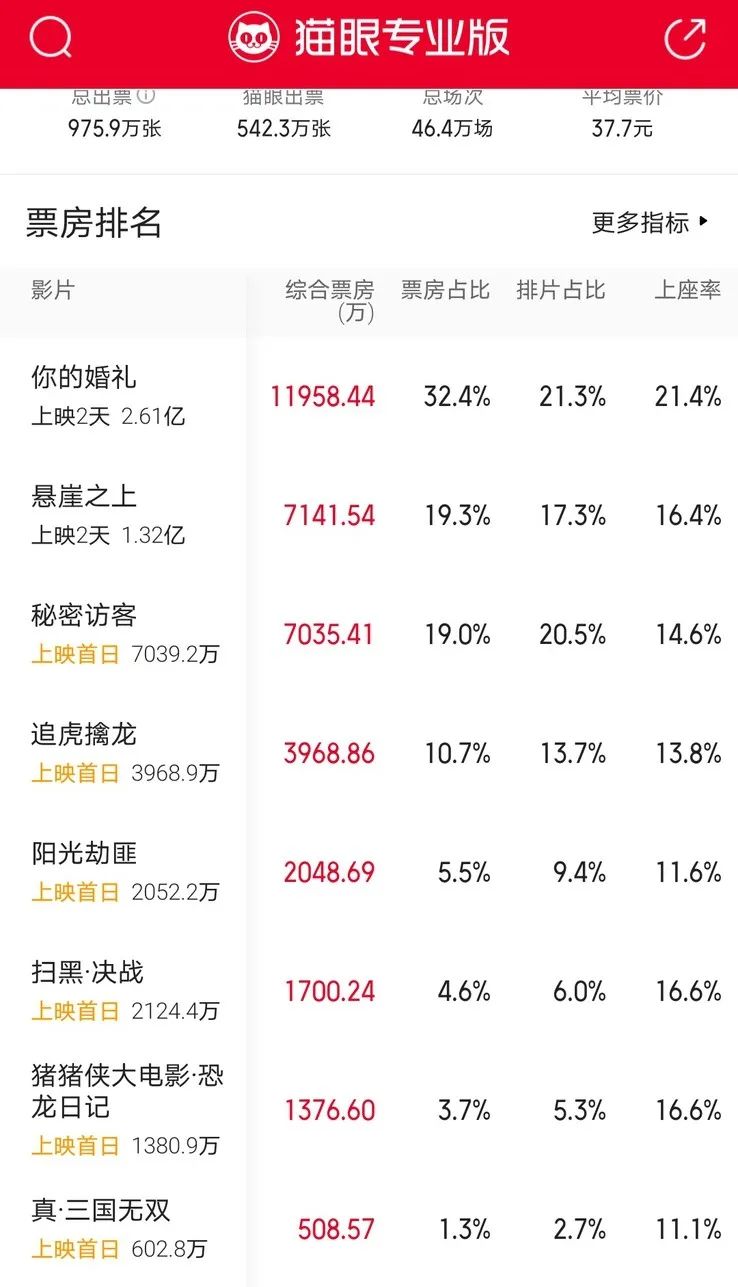Open the search icon in the header

(50, 40)
